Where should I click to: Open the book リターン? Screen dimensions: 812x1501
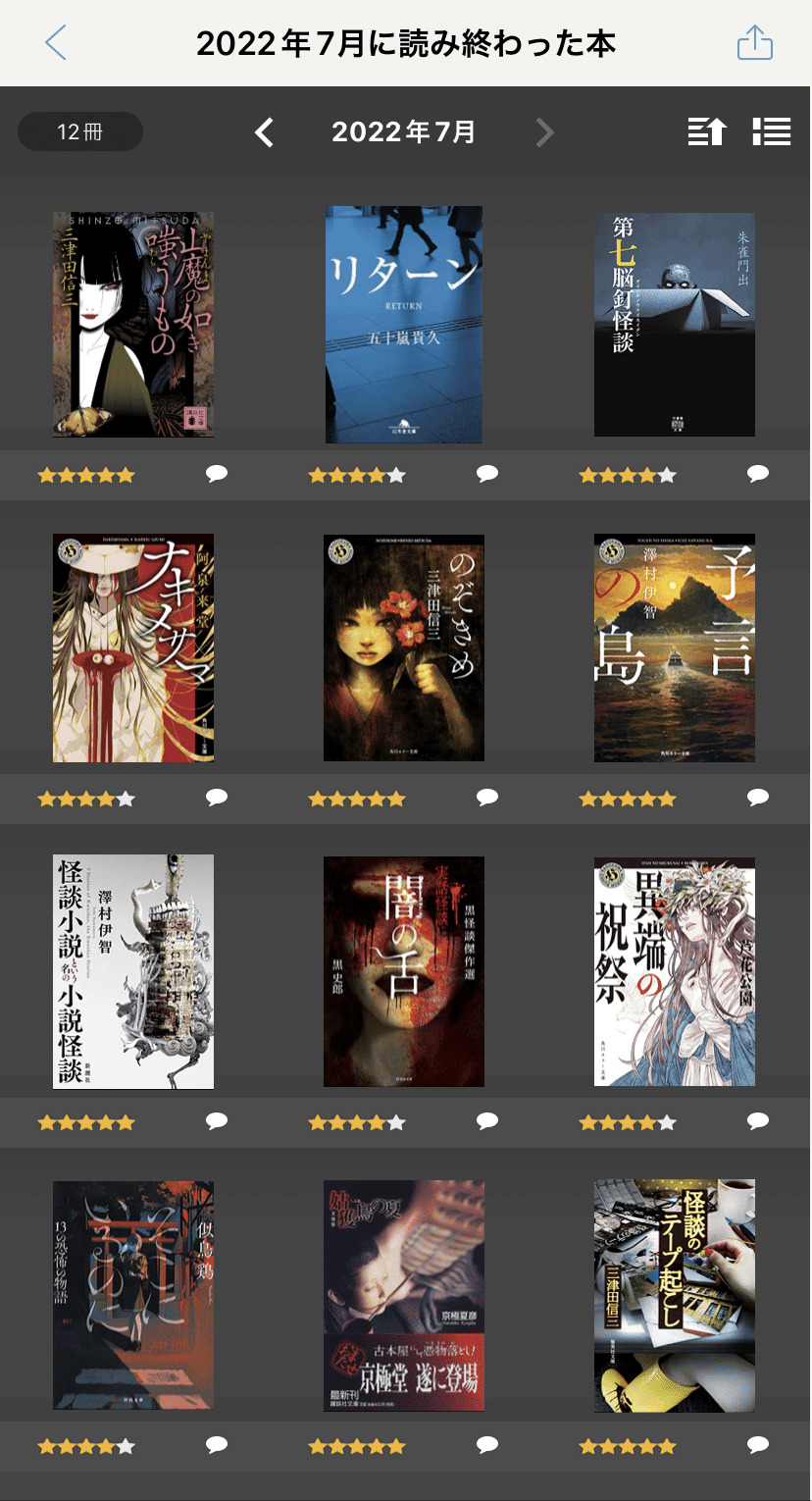click(x=404, y=325)
